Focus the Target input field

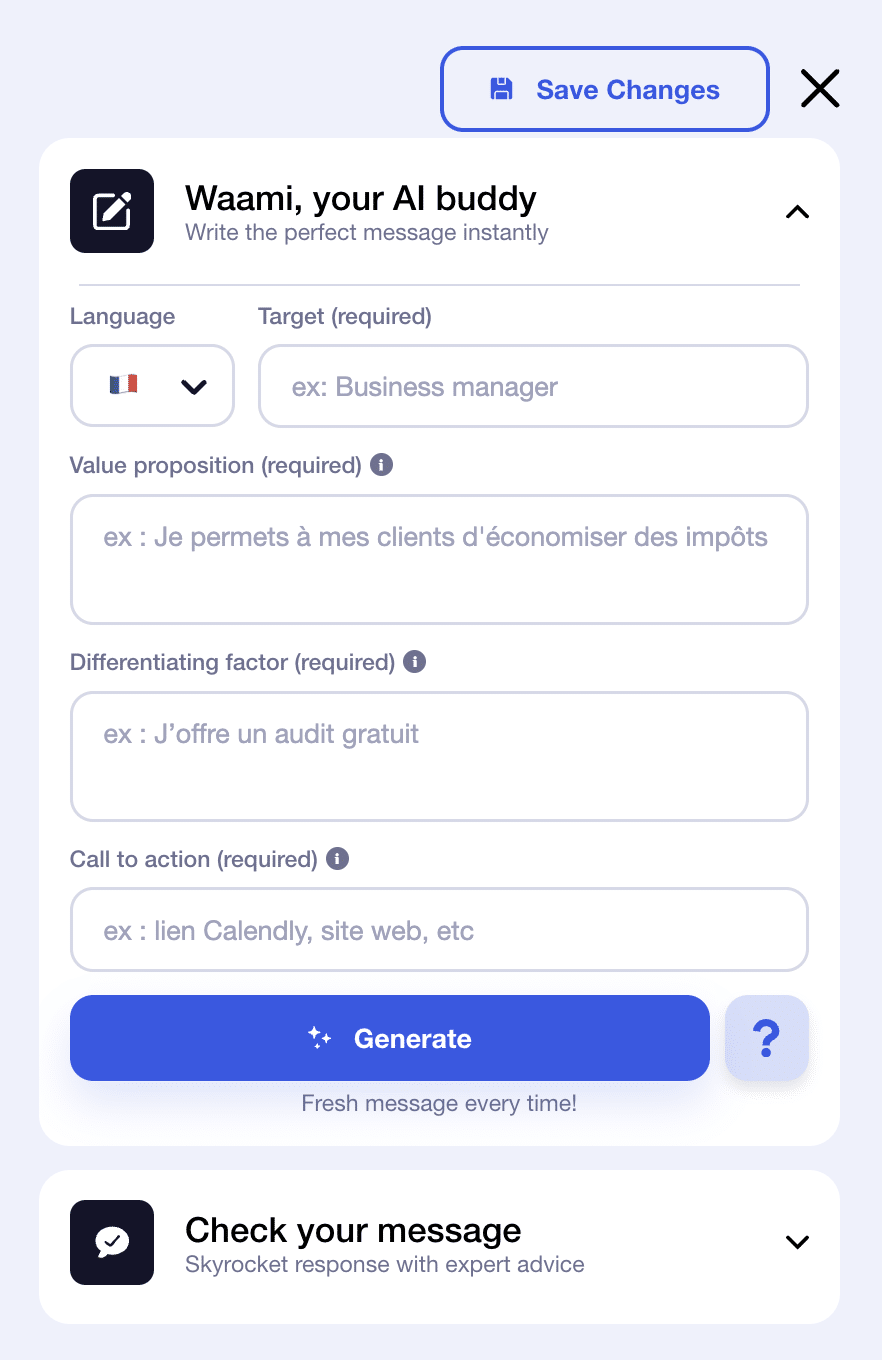point(533,387)
